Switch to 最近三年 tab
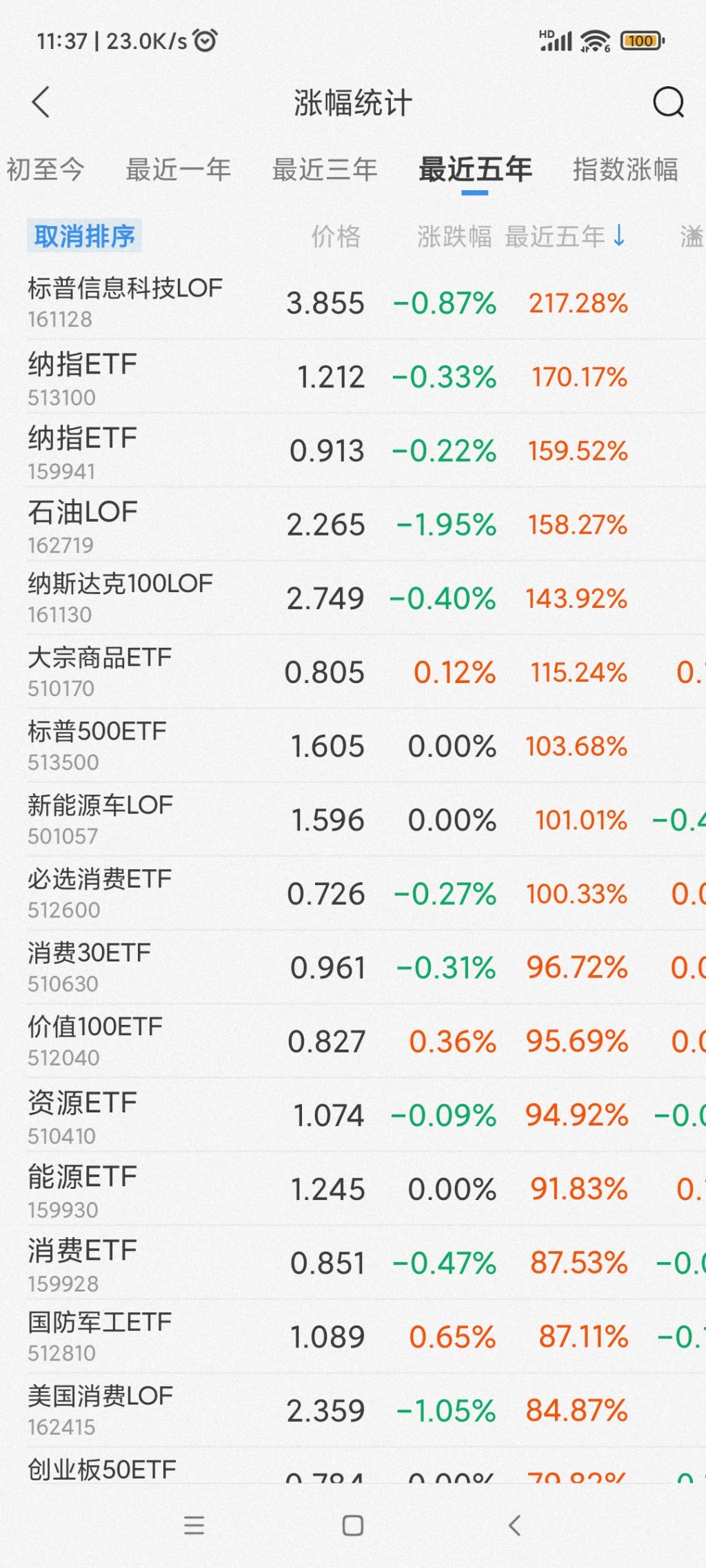 coord(325,170)
